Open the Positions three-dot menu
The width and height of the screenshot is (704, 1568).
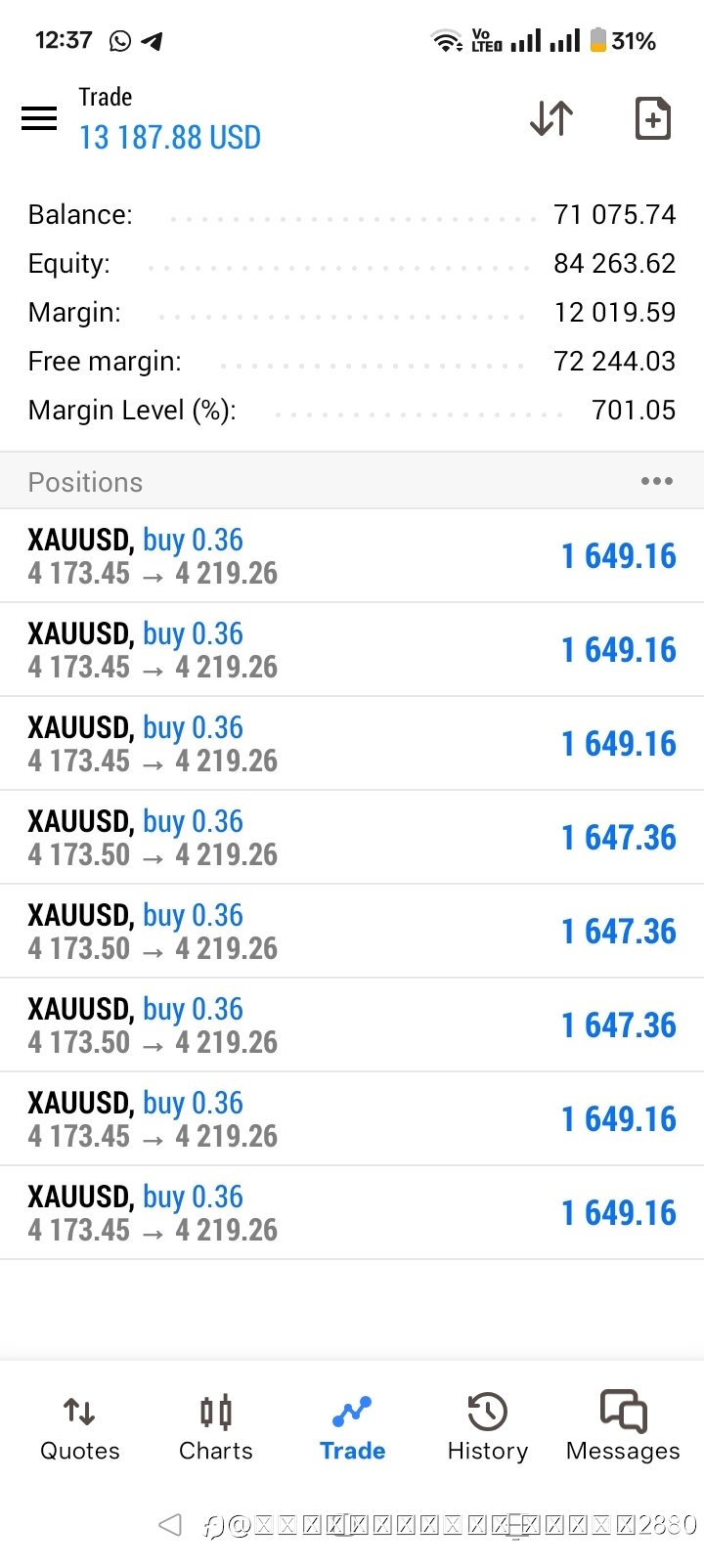pos(656,481)
